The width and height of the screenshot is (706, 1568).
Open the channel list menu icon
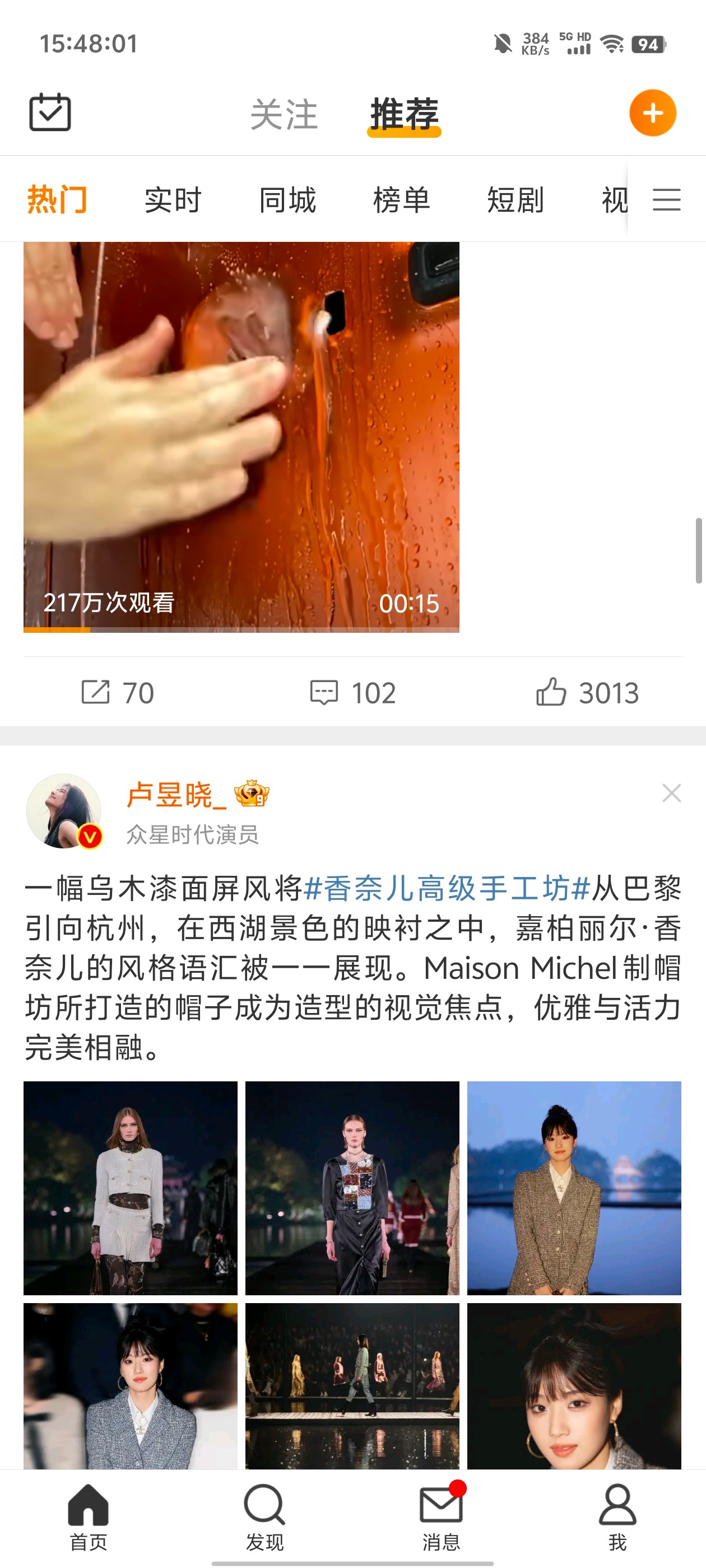coord(666,200)
